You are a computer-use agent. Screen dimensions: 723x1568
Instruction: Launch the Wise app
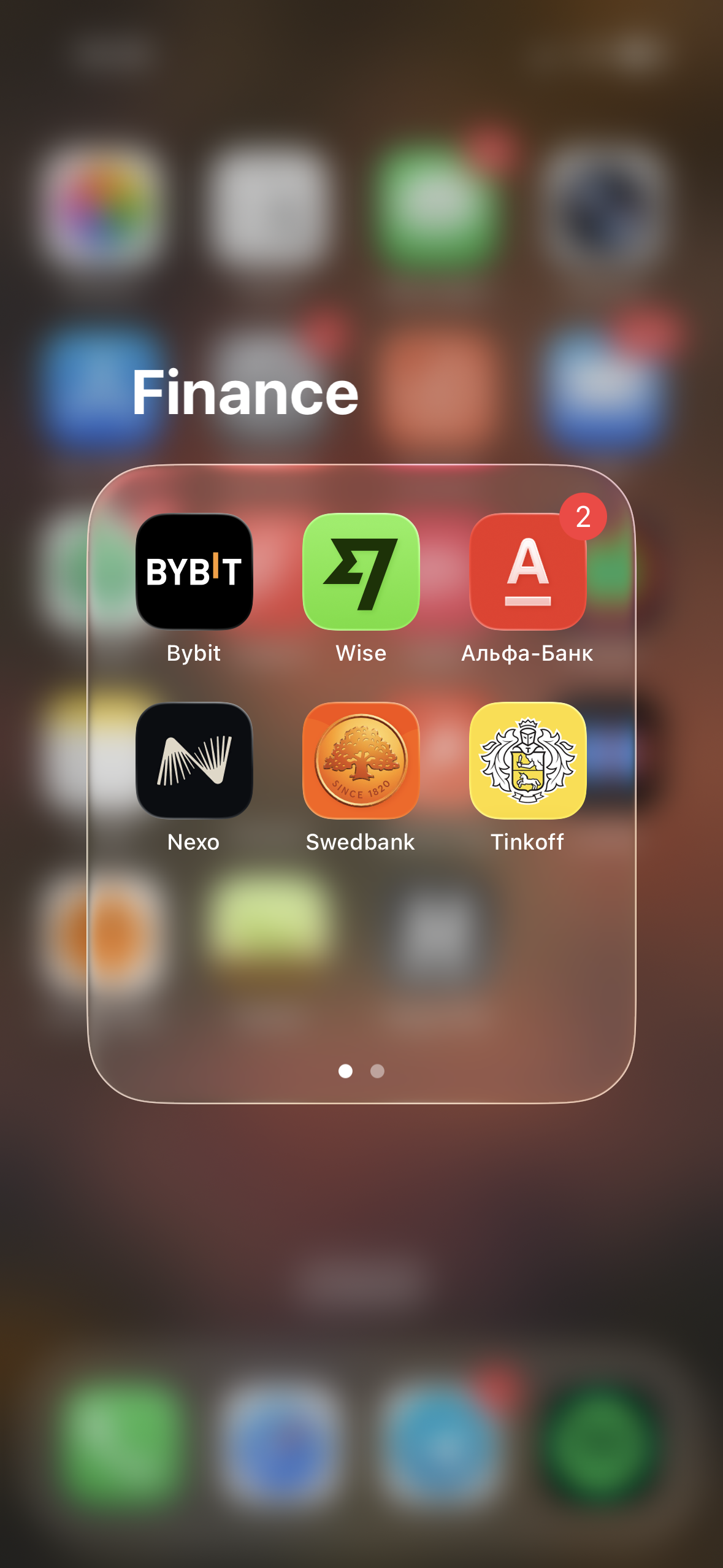point(361,571)
